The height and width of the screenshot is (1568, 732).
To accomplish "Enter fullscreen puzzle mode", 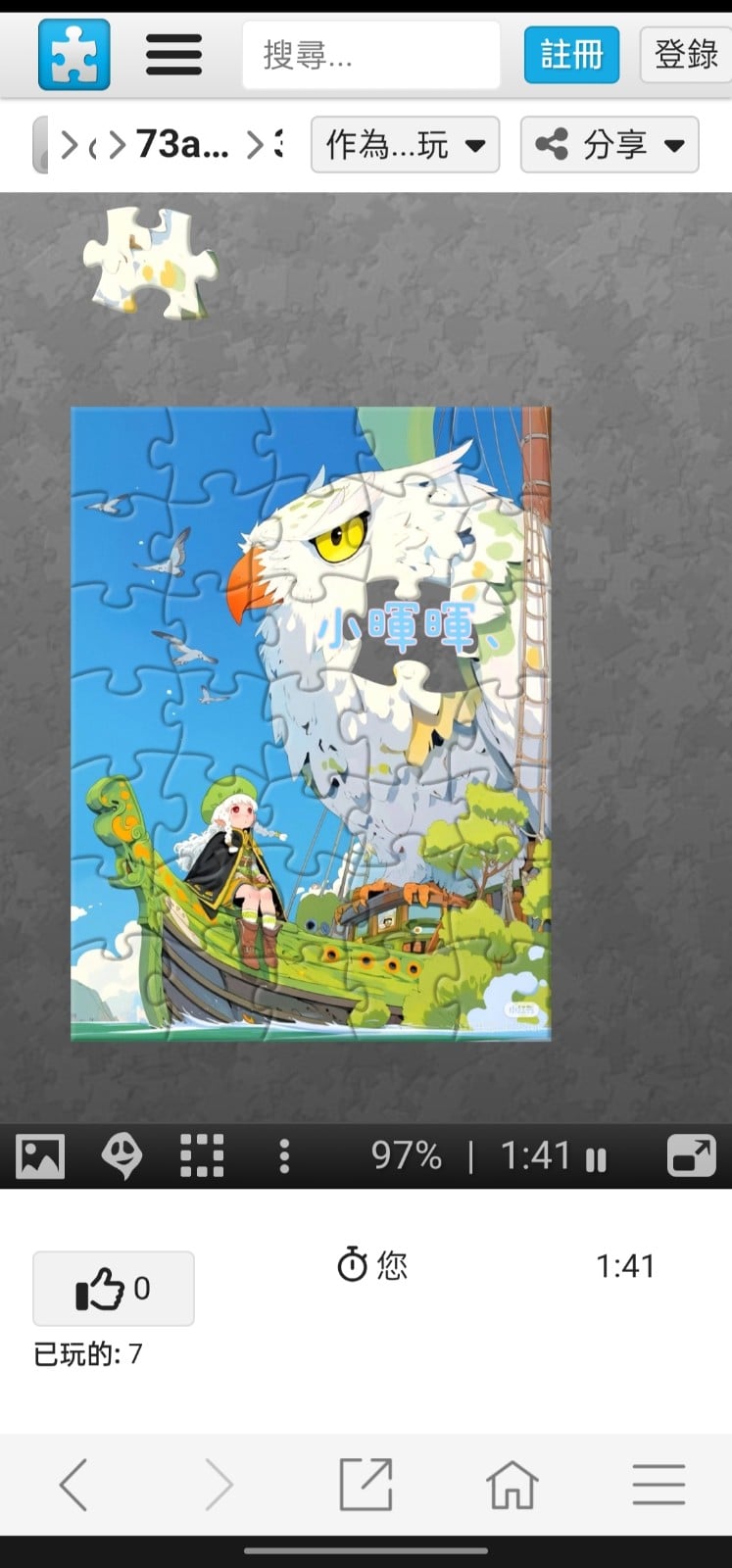I will (691, 1156).
